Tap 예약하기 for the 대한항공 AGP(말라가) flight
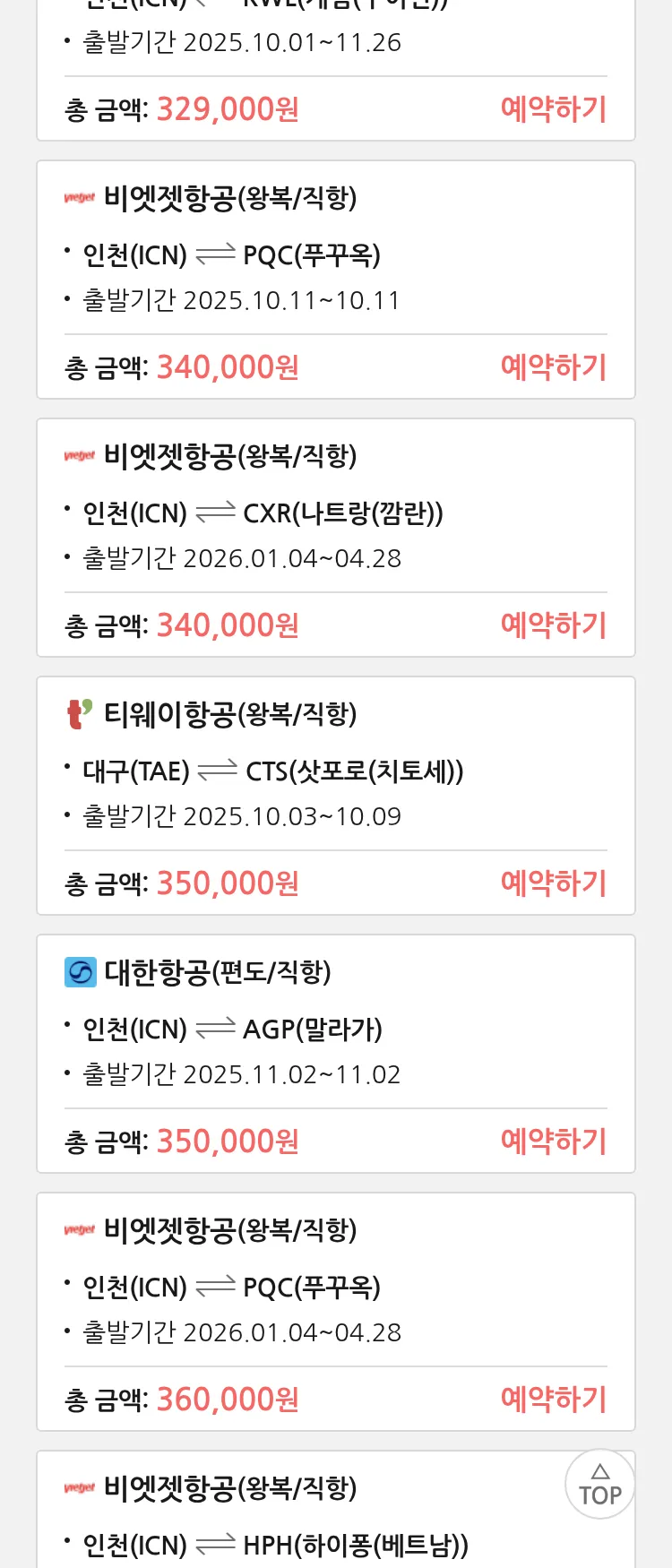The height and width of the screenshot is (1568, 672). pyautogui.click(x=553, y=1142)
